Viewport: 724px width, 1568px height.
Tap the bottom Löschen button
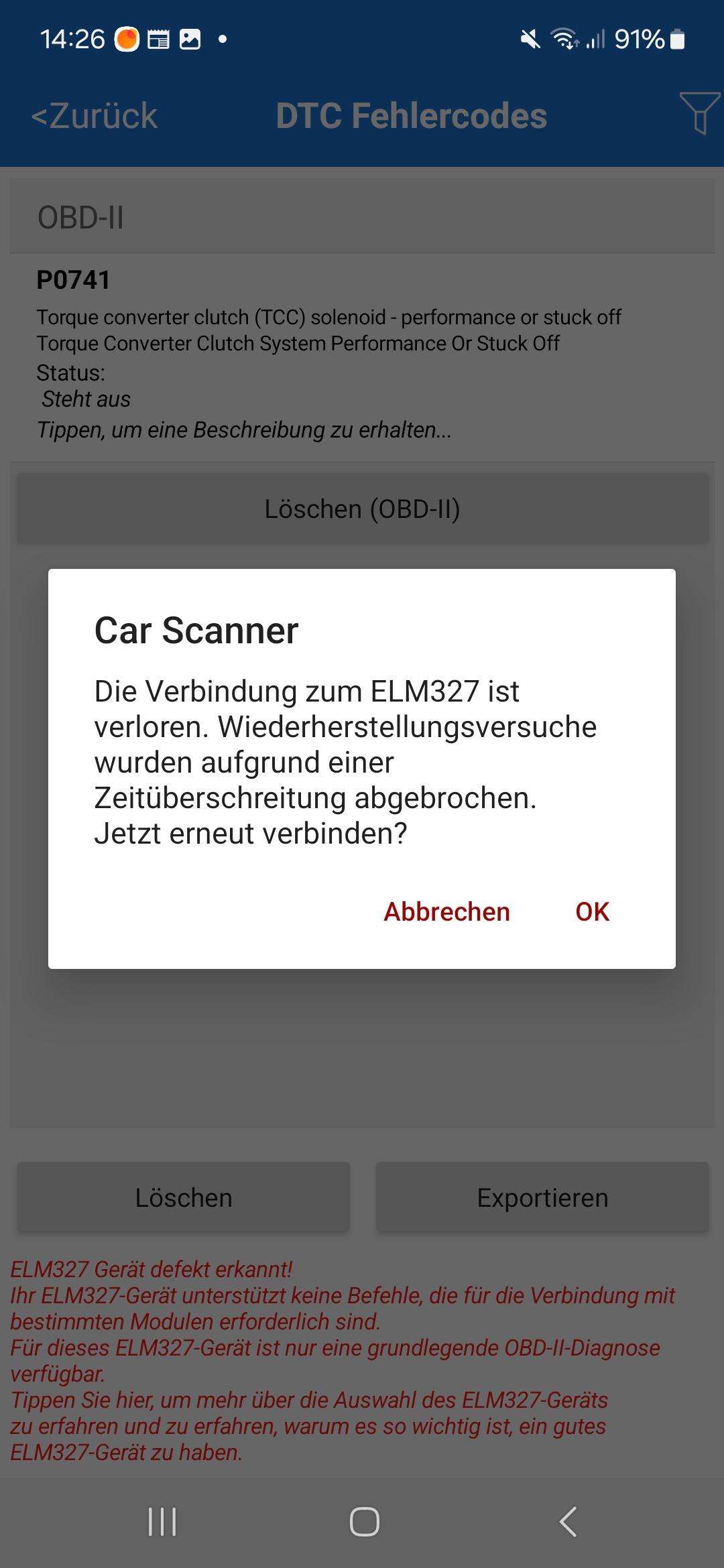184,1198
